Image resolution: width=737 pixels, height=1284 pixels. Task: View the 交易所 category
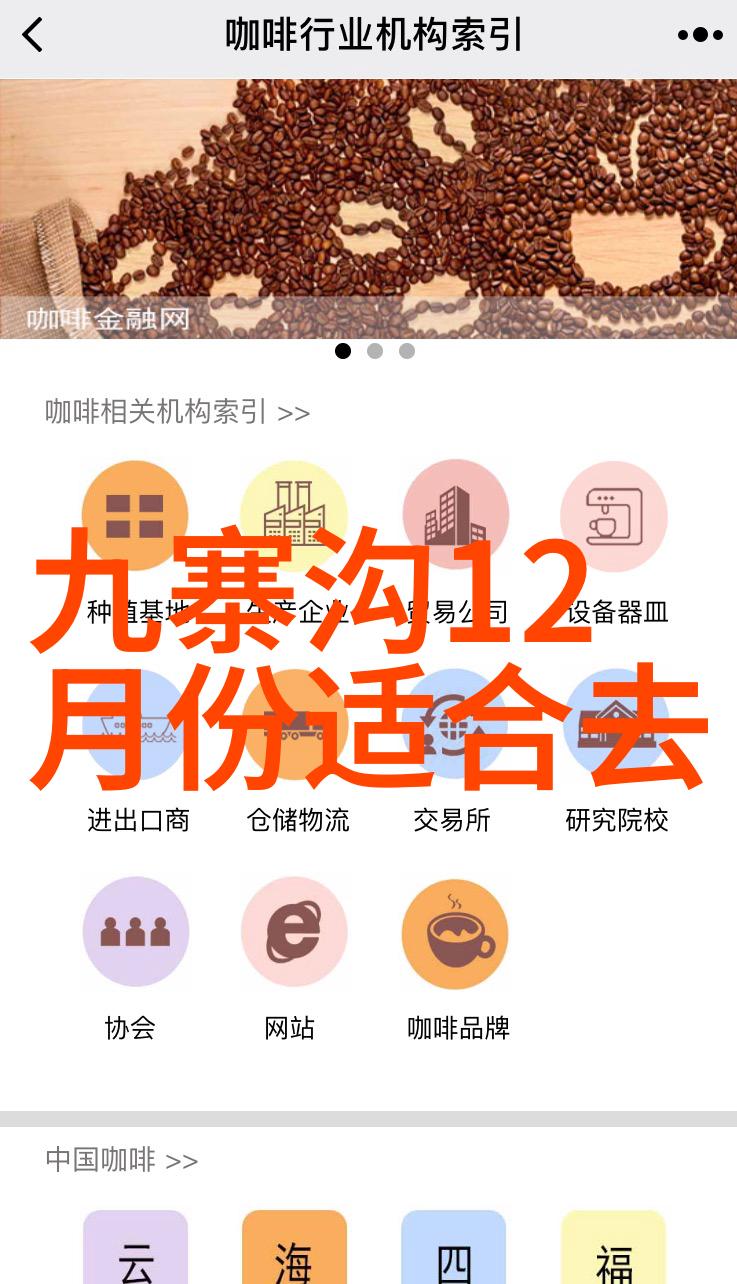(453, 724)
